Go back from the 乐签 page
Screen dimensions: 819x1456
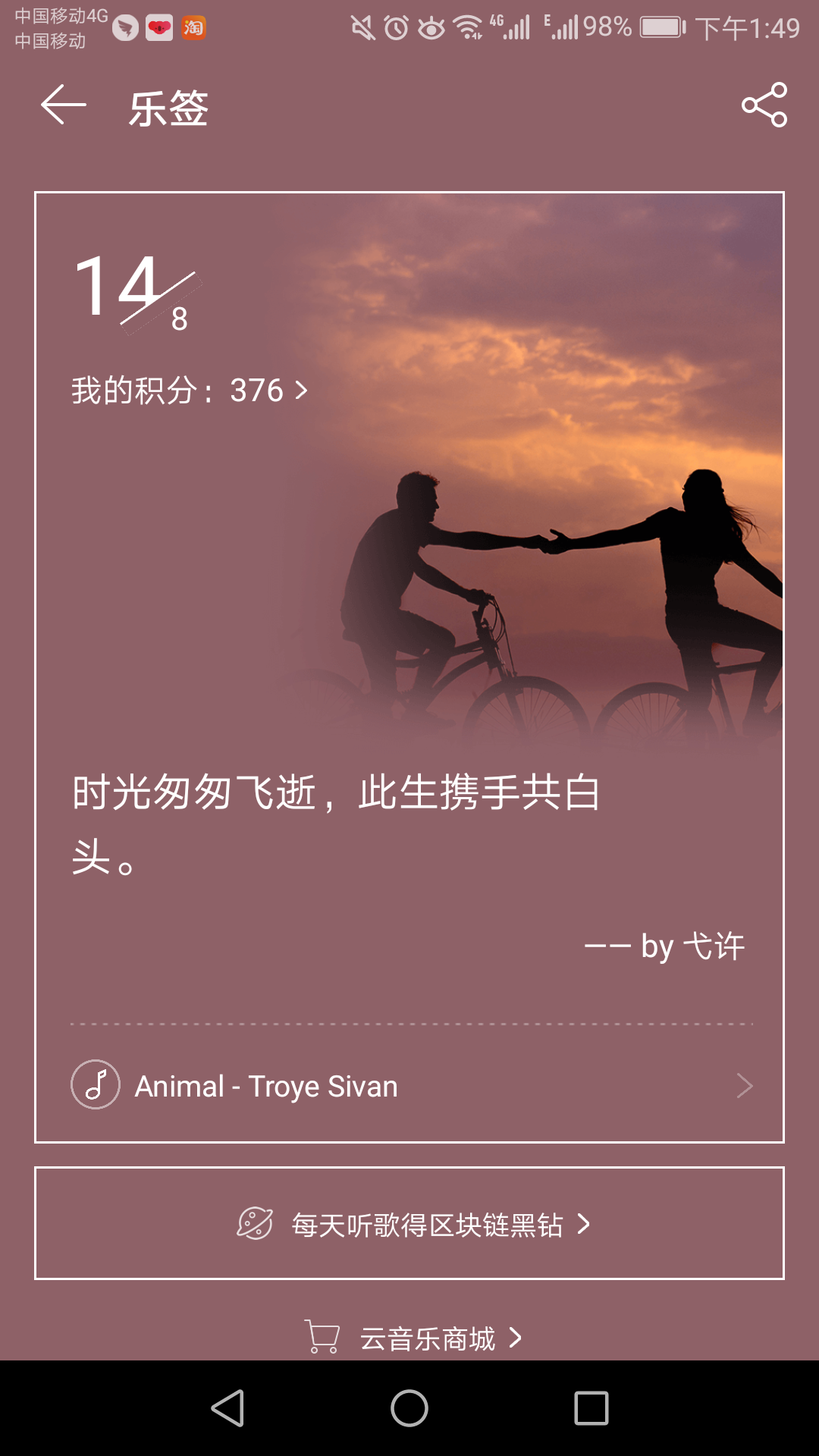64,105
